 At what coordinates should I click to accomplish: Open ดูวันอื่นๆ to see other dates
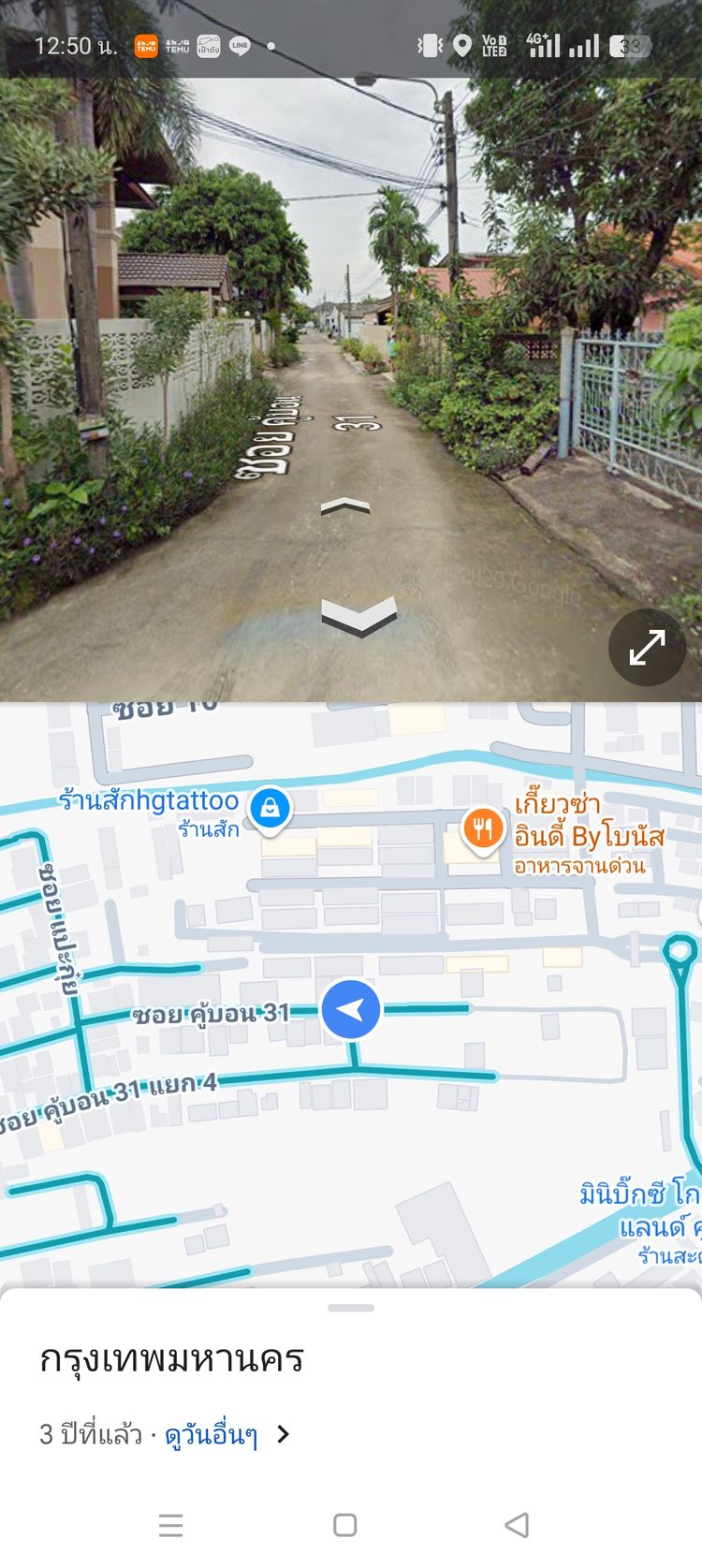(x=212, y=1434)
